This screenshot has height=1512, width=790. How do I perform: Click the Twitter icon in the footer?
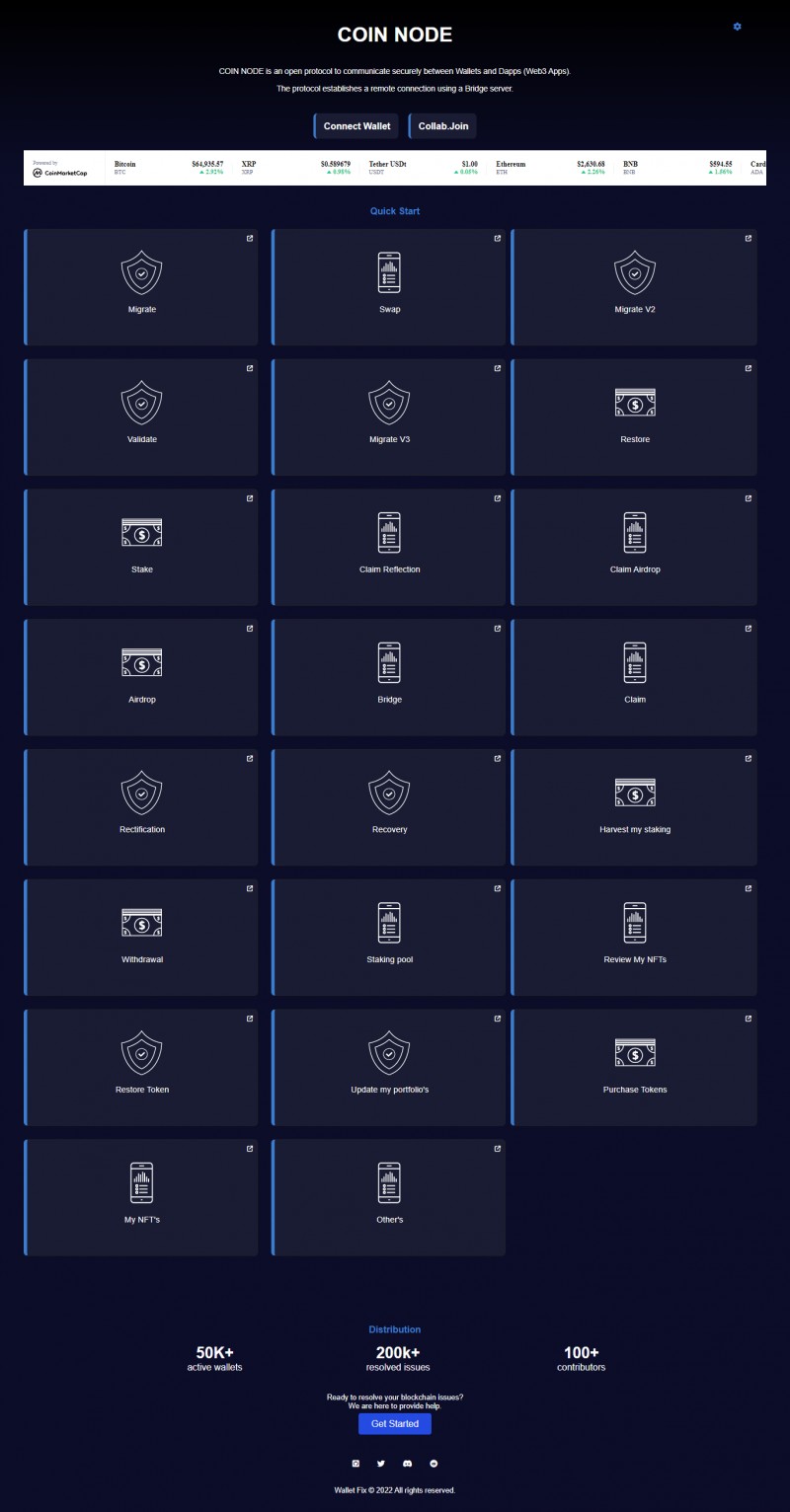pos(381,1464)
